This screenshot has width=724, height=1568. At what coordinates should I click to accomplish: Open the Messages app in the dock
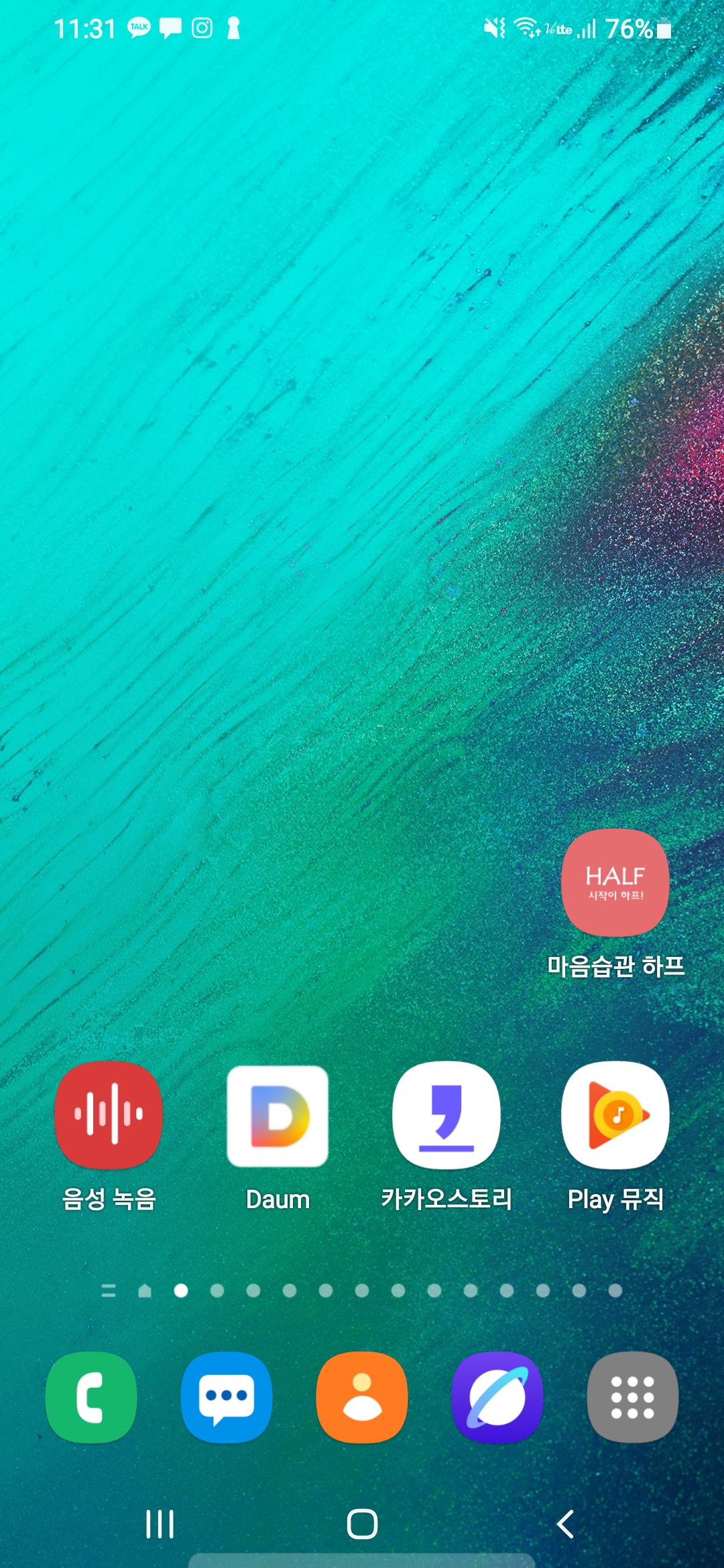[x=227, y=1397]
